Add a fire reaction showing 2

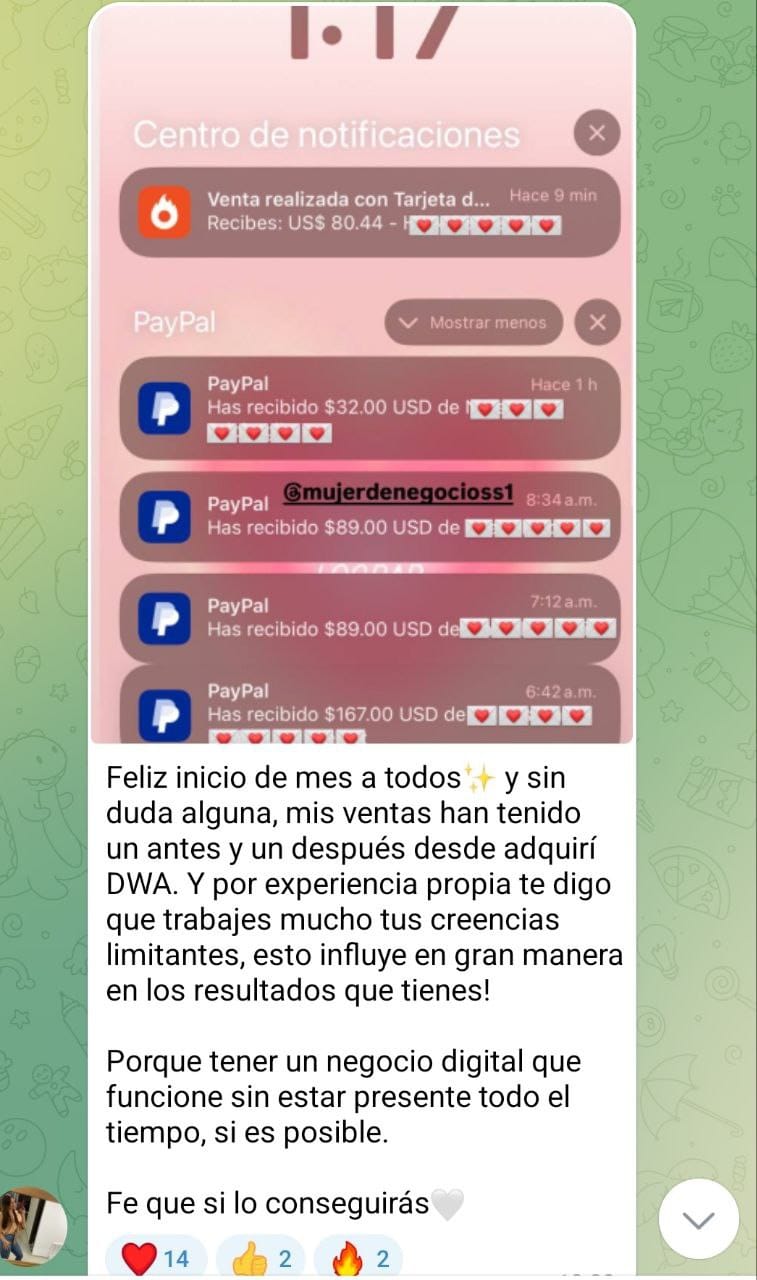358,1258
